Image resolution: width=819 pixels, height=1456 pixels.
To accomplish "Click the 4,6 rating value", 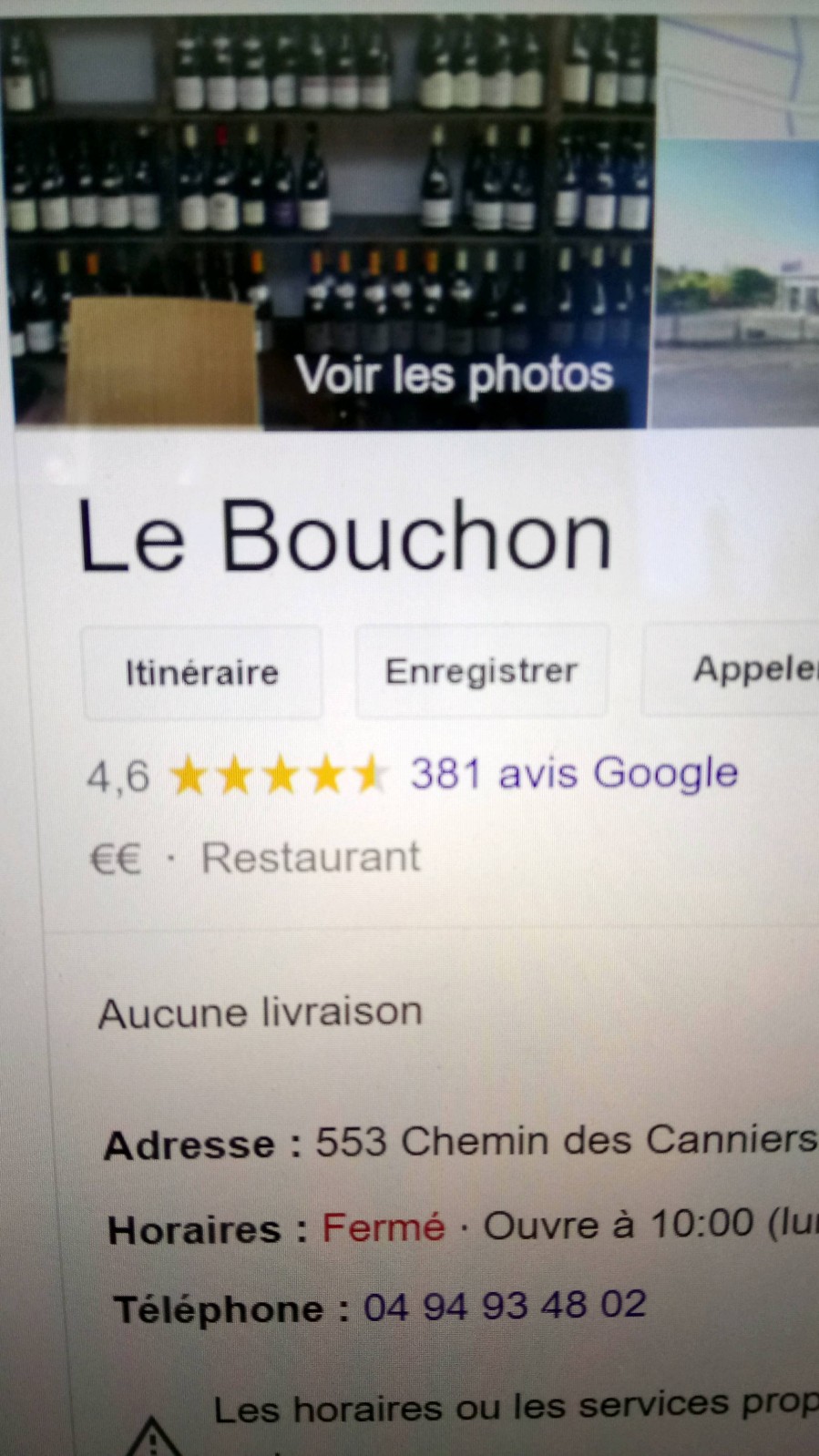I will [x=118, y=776].
